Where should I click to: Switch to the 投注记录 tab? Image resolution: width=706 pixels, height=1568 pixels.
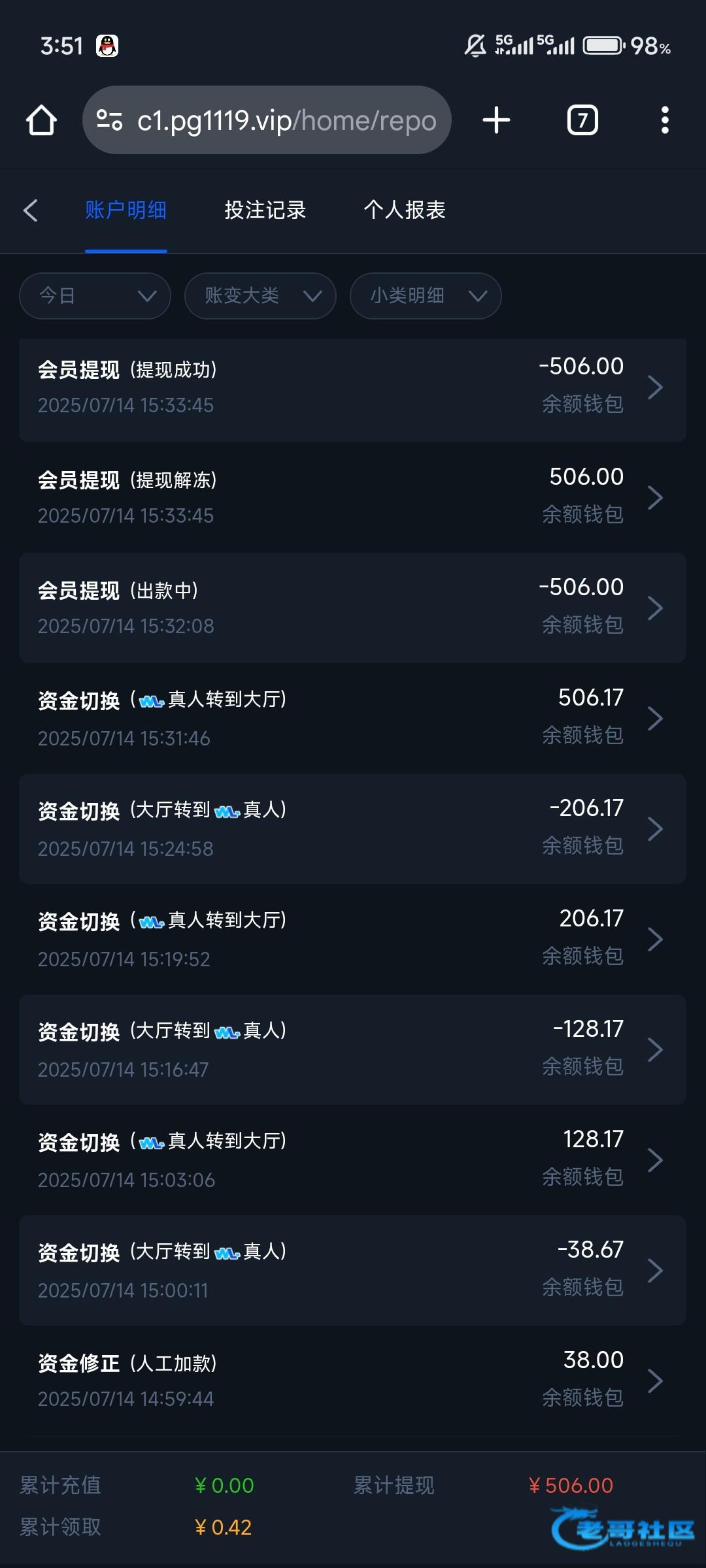click(x=265, y=210)
